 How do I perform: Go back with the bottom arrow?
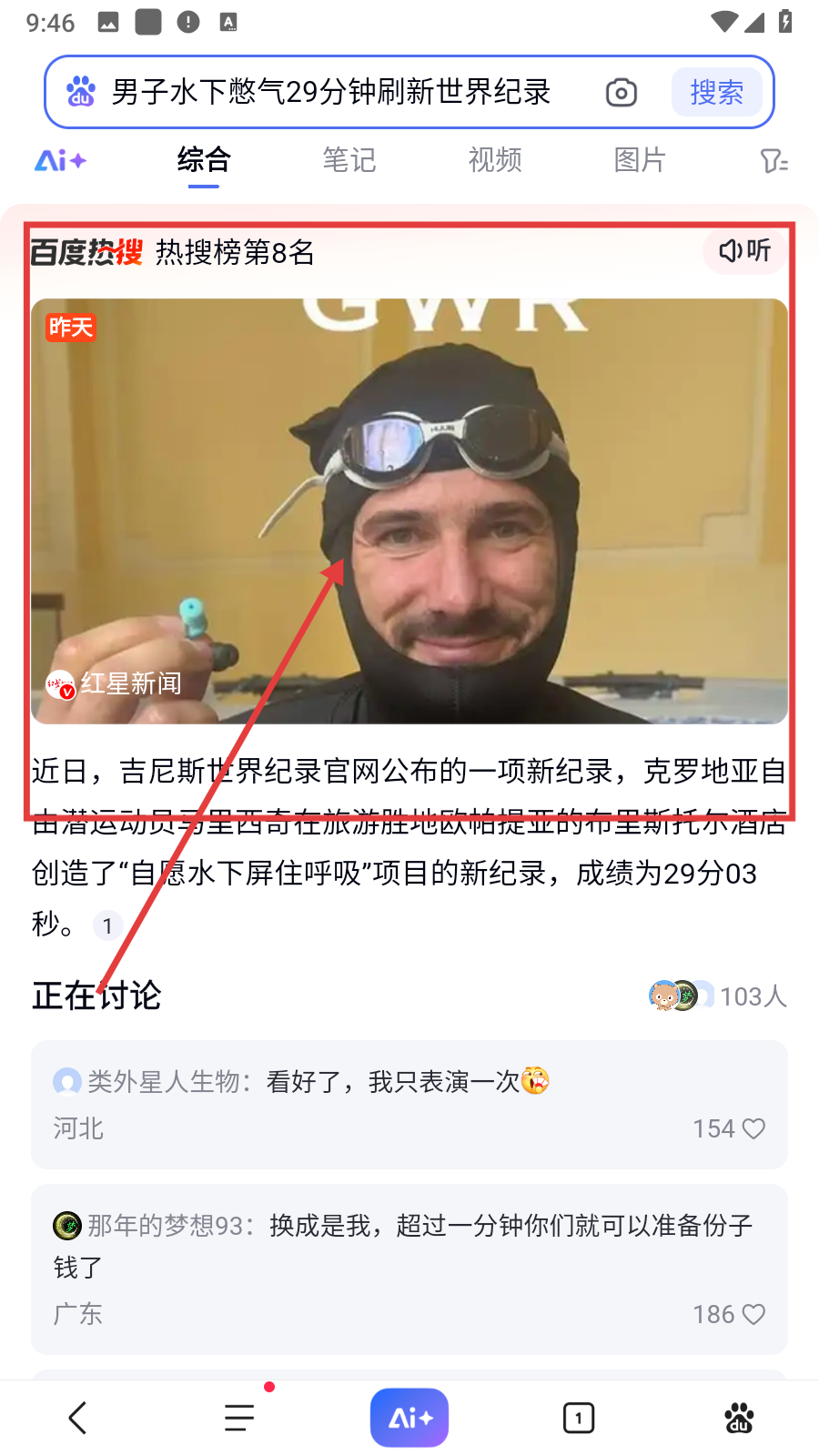78,1417
